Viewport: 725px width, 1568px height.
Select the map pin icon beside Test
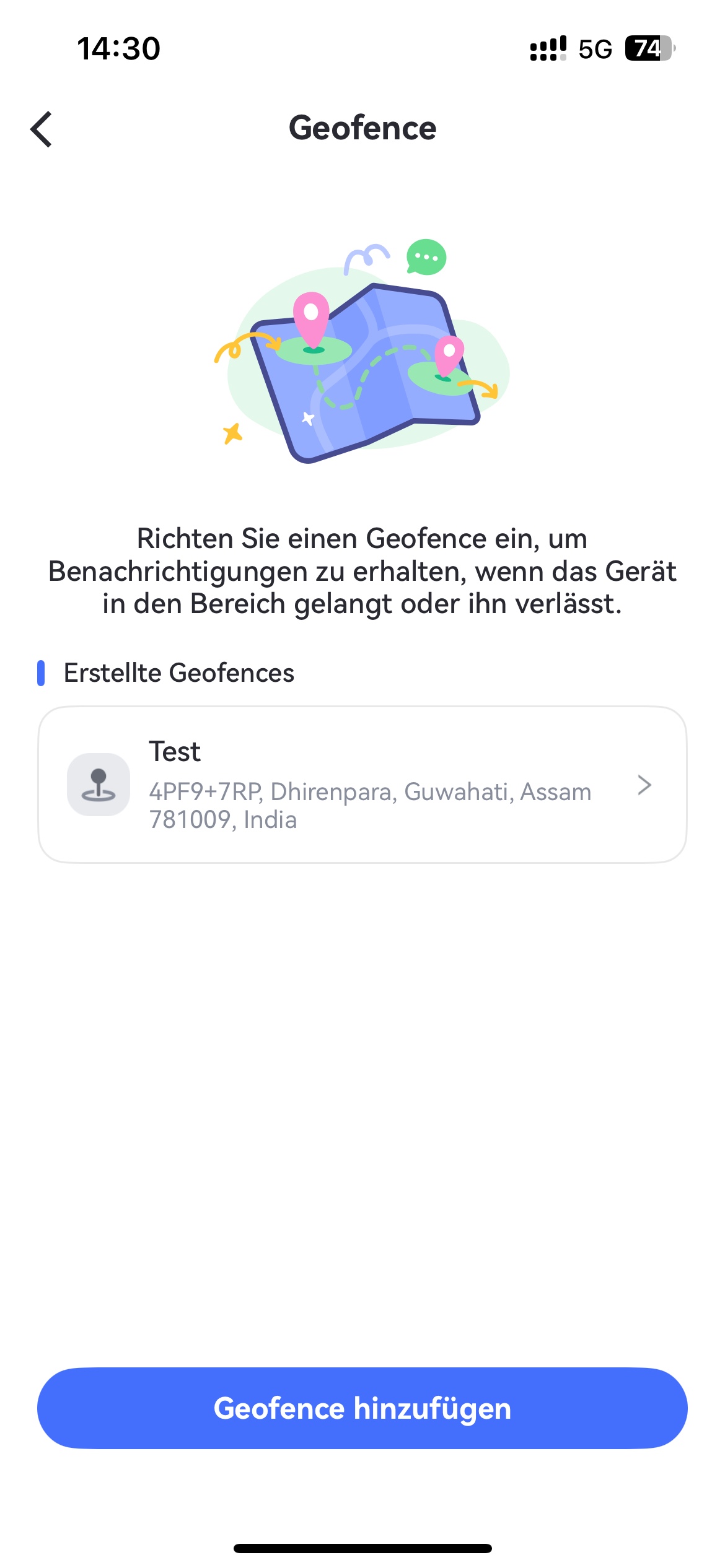pyautogui.click(x=99, y=785)
